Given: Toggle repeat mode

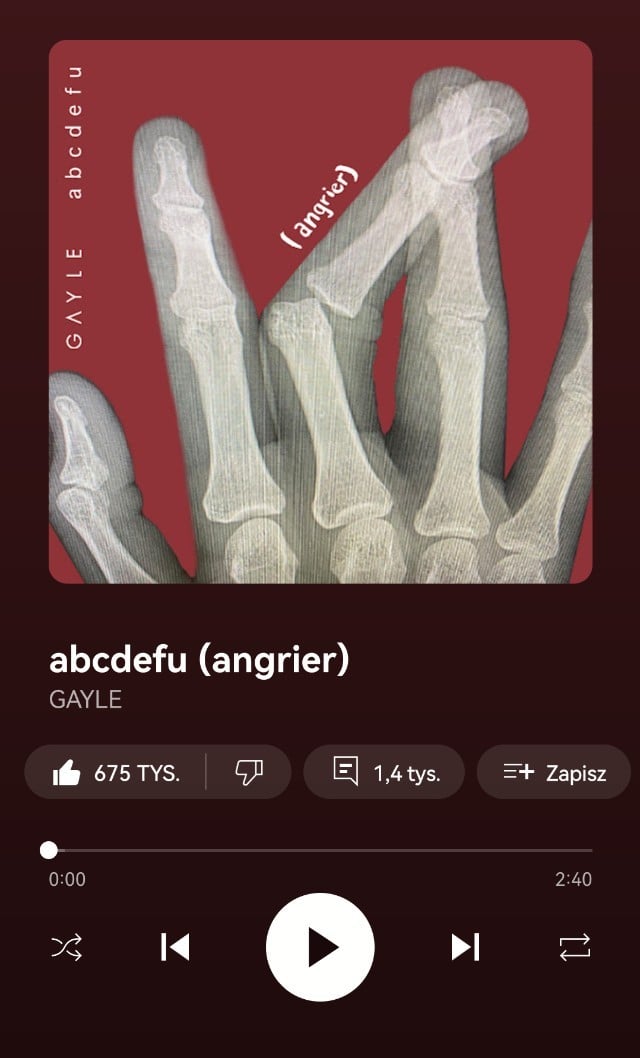Looking at the screenshot, I should 575,947.
